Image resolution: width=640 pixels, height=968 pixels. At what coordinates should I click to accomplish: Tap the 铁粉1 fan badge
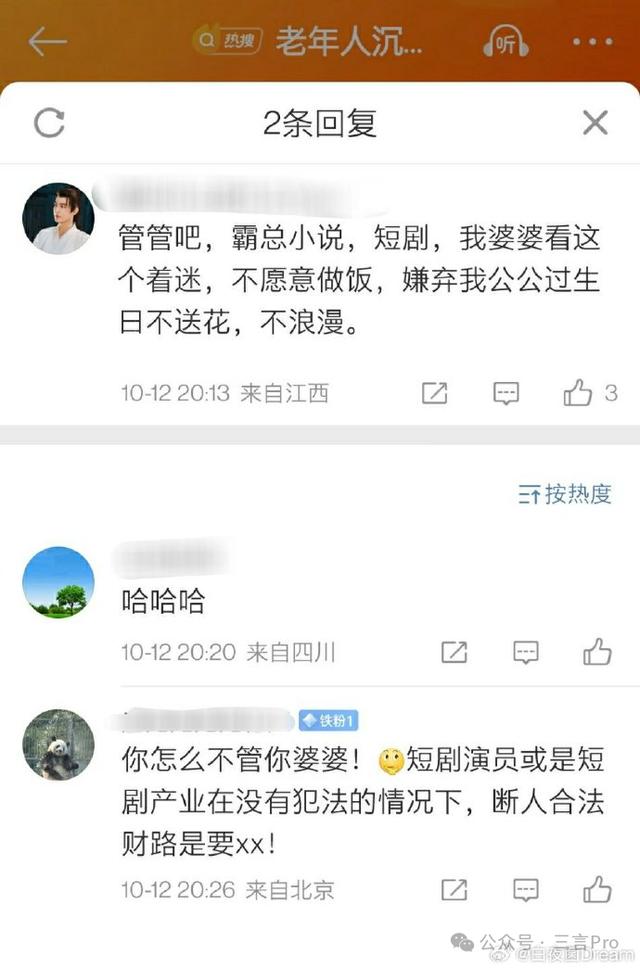(x=328, y=720)
